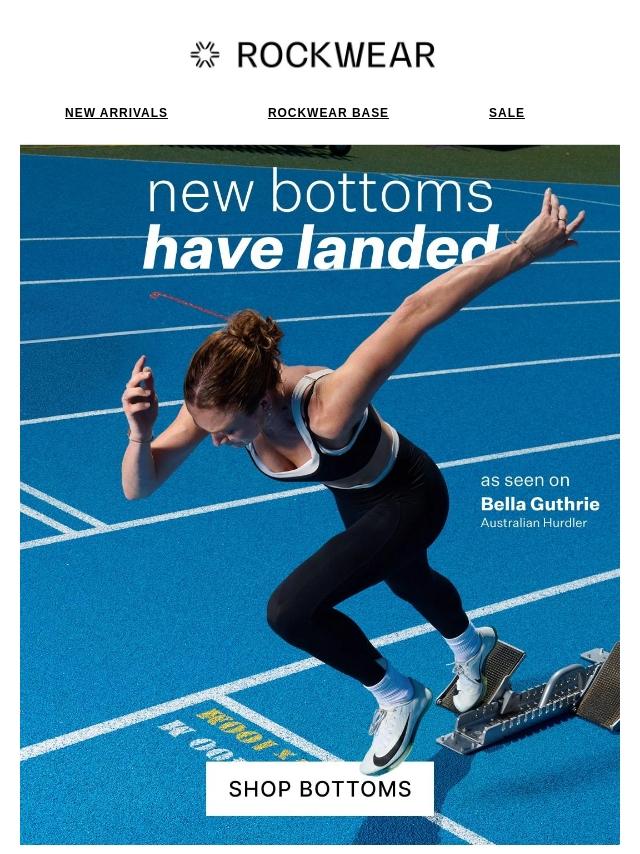Screen dimensions: 640x854
Task: Open the ROCKWEAR BASE link
Action: coord(328,113)
